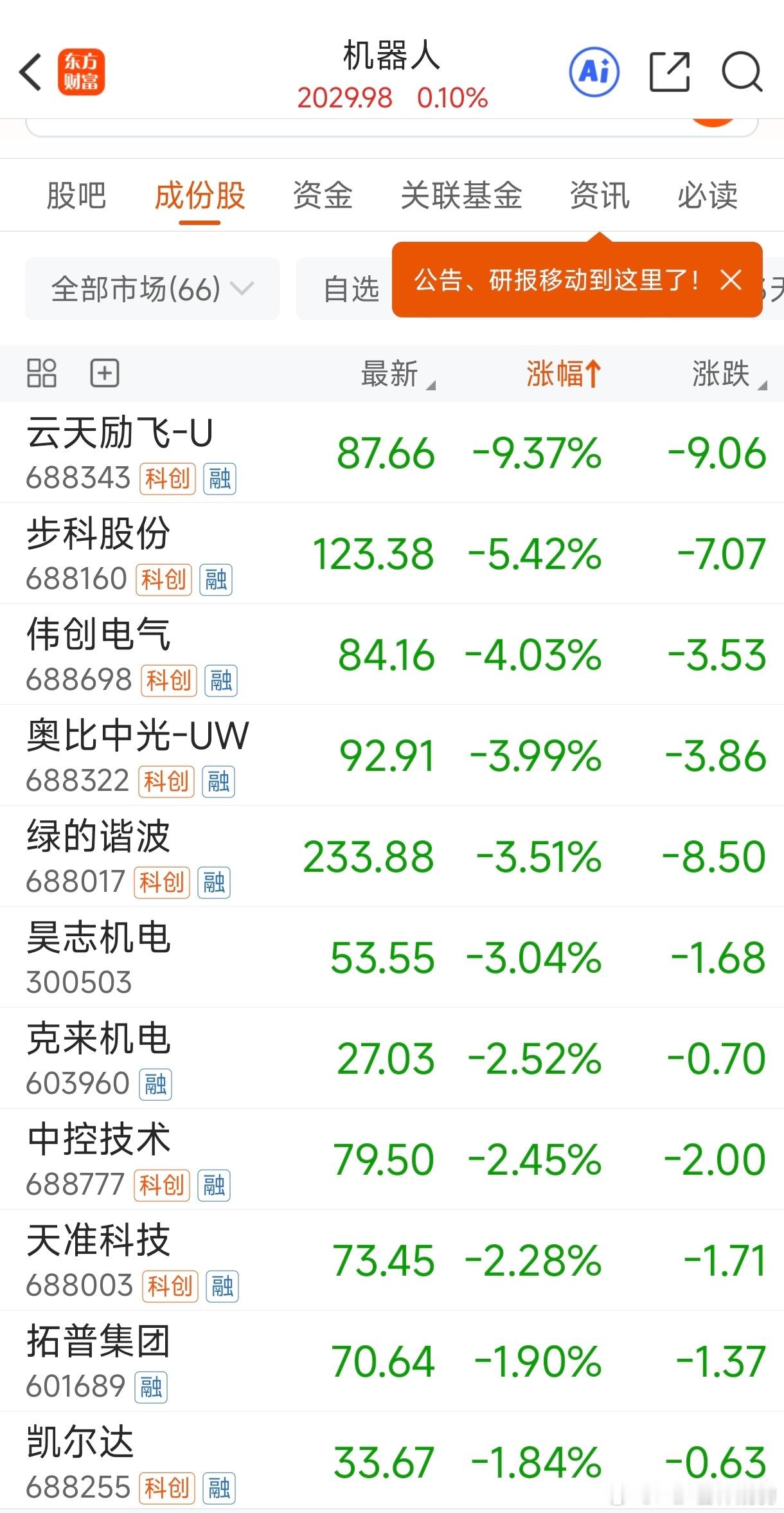The width and height of the screenshot is (784, 1513).
Task: Click the back arrow
Action: point(31,73)
